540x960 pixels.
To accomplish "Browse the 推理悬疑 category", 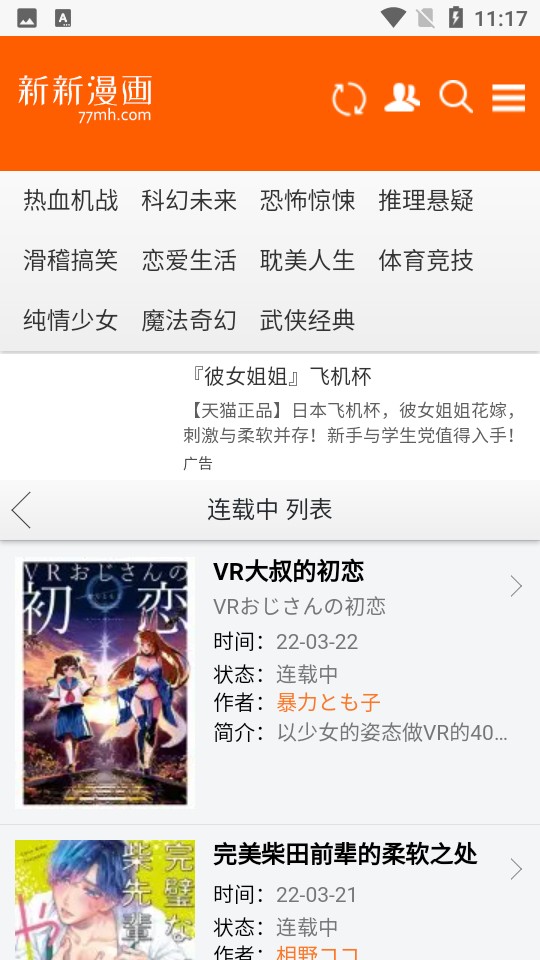I will [426, 200].
